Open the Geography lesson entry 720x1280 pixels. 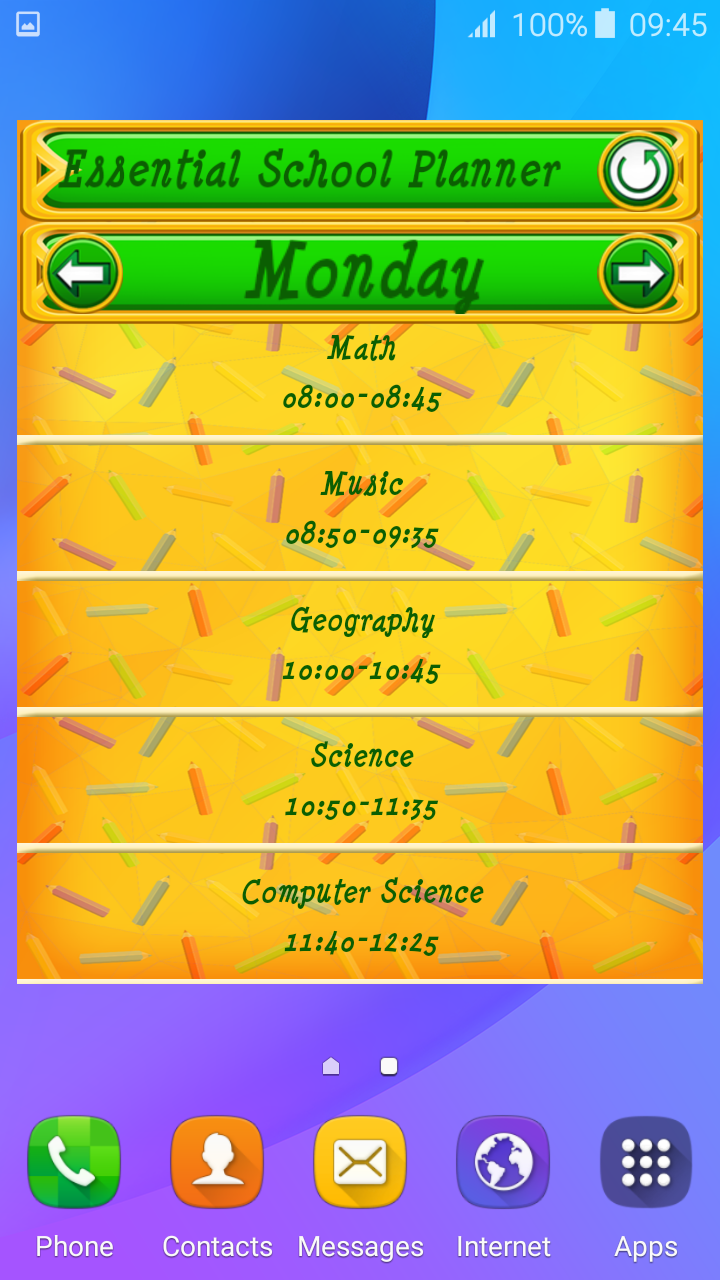coord(360,645)
